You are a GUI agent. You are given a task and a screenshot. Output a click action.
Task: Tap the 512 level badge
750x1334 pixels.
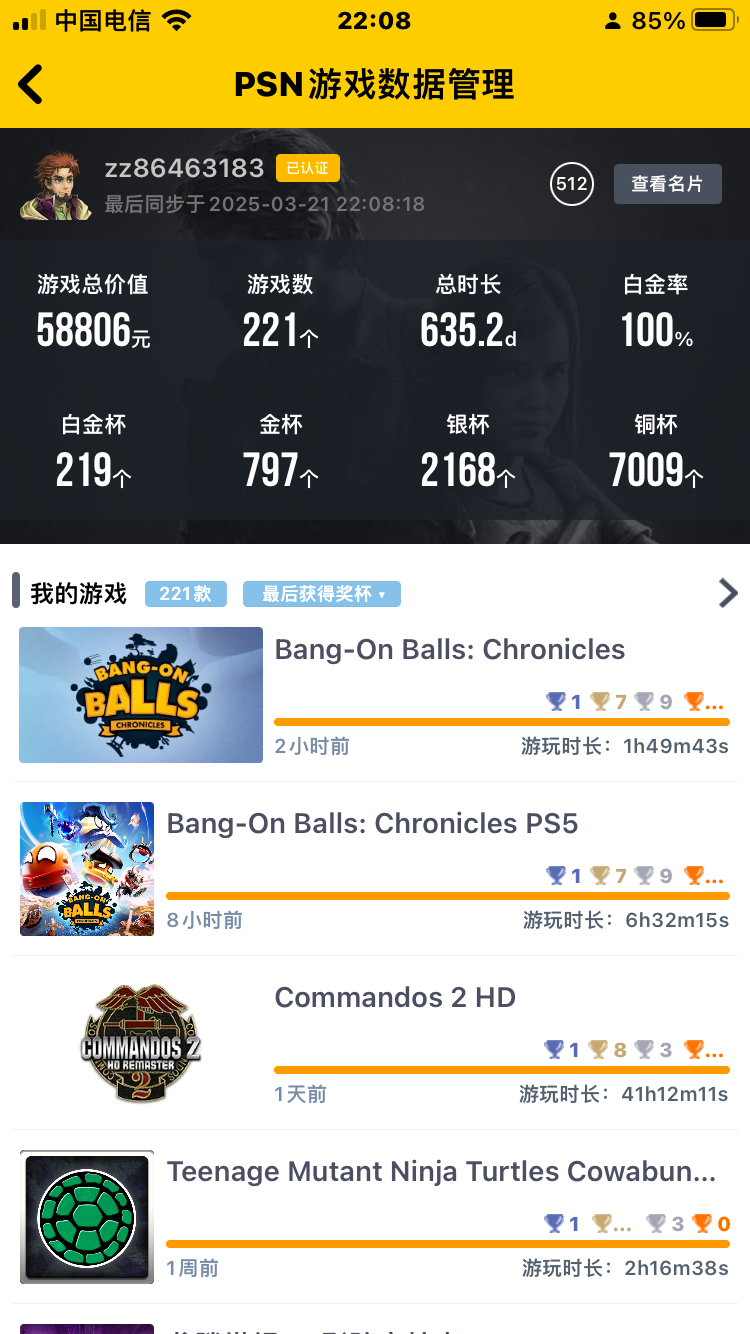point(571,184)
